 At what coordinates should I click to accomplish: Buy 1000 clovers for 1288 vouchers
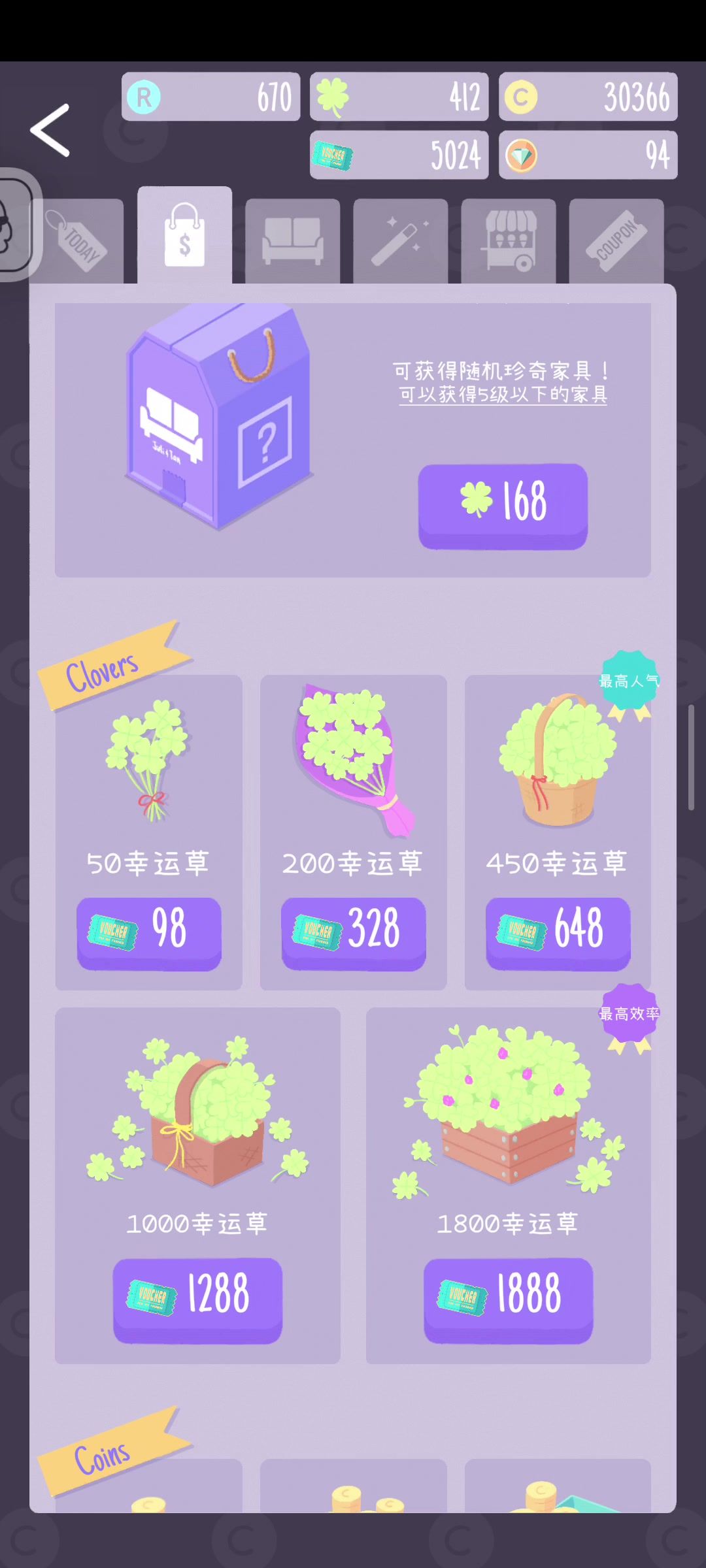click(x=197, y=1297)
